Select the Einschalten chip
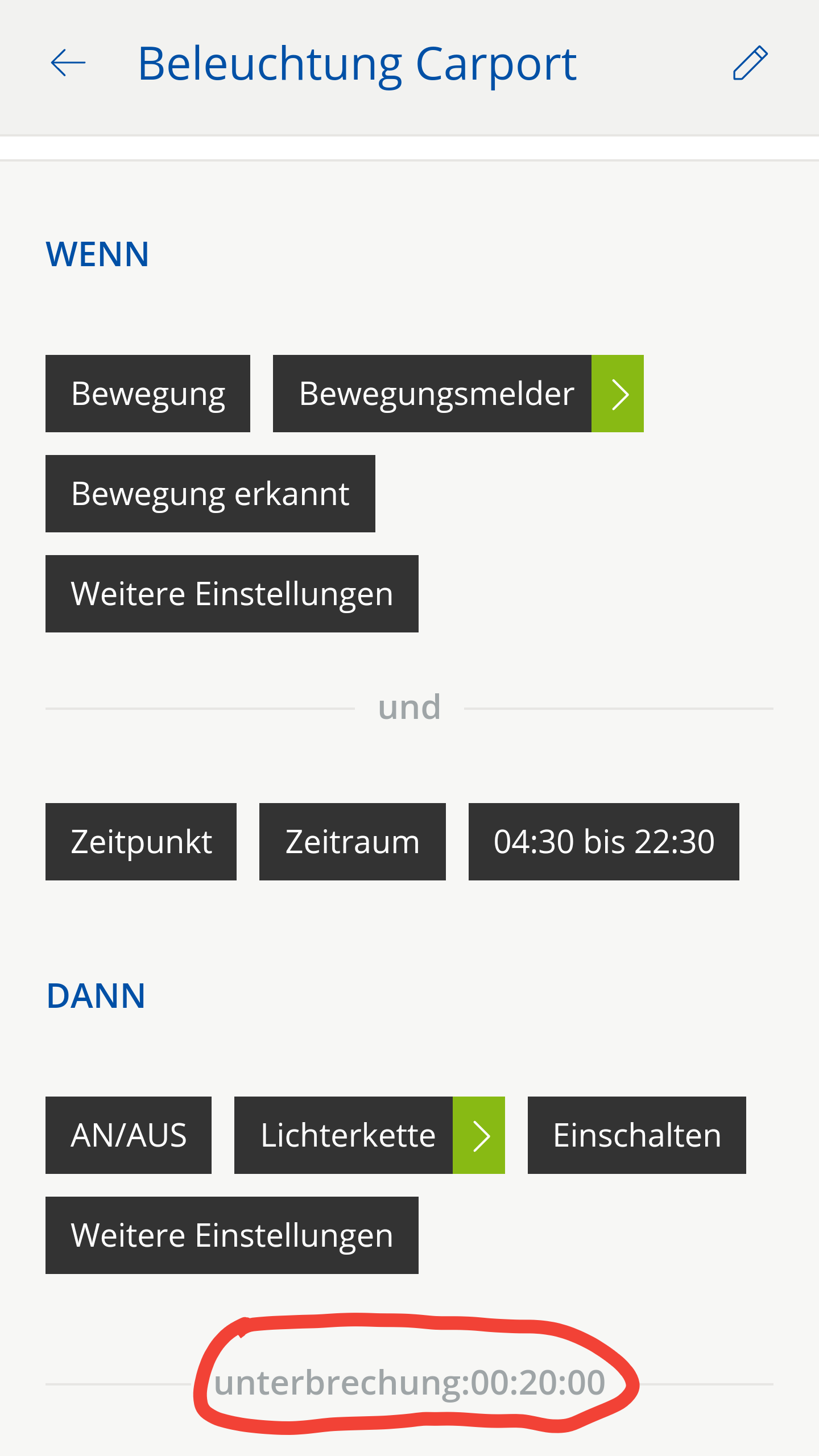This screenshot has width=819, height=1456. click(x=637, y=1135)
